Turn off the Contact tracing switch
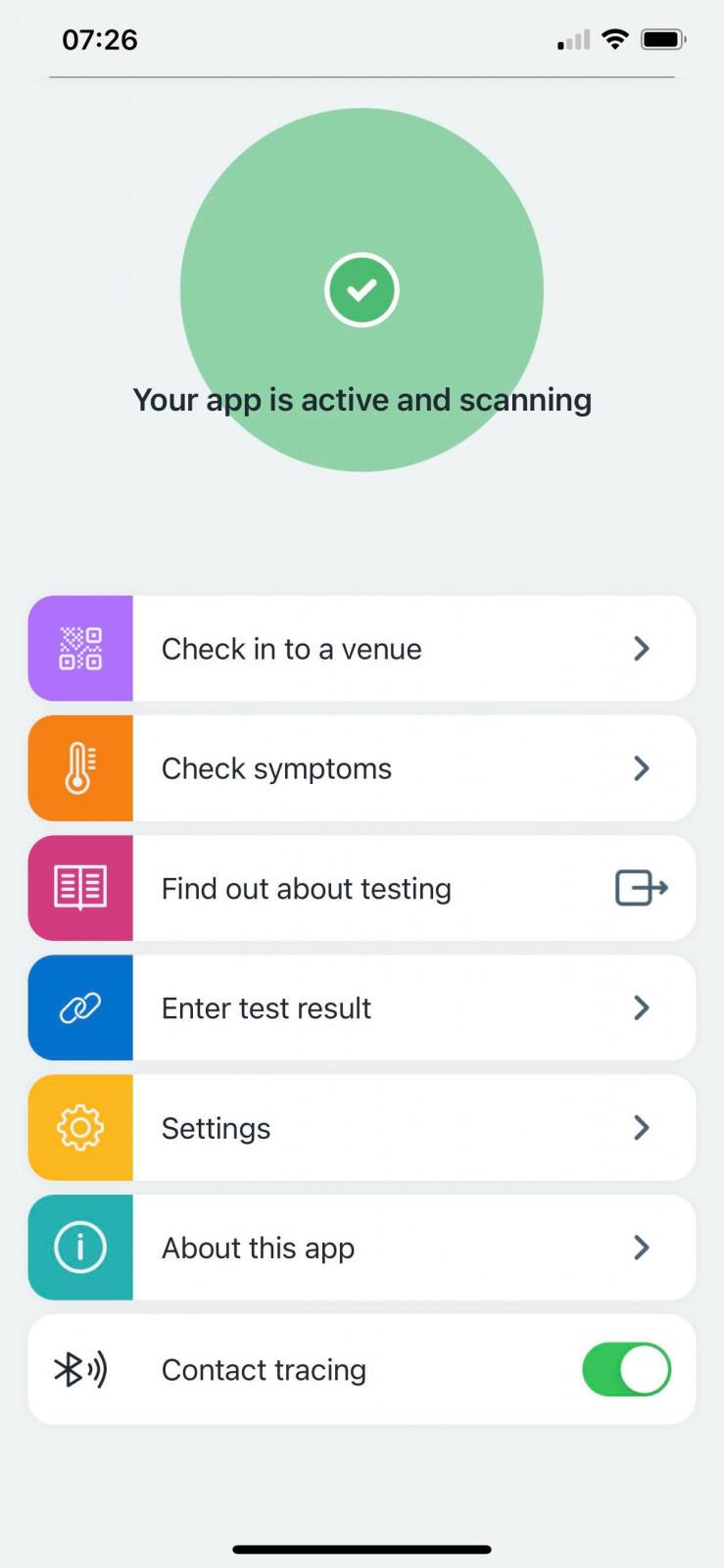Viewport: 724px width, 1568px height. click(626, 1369)
